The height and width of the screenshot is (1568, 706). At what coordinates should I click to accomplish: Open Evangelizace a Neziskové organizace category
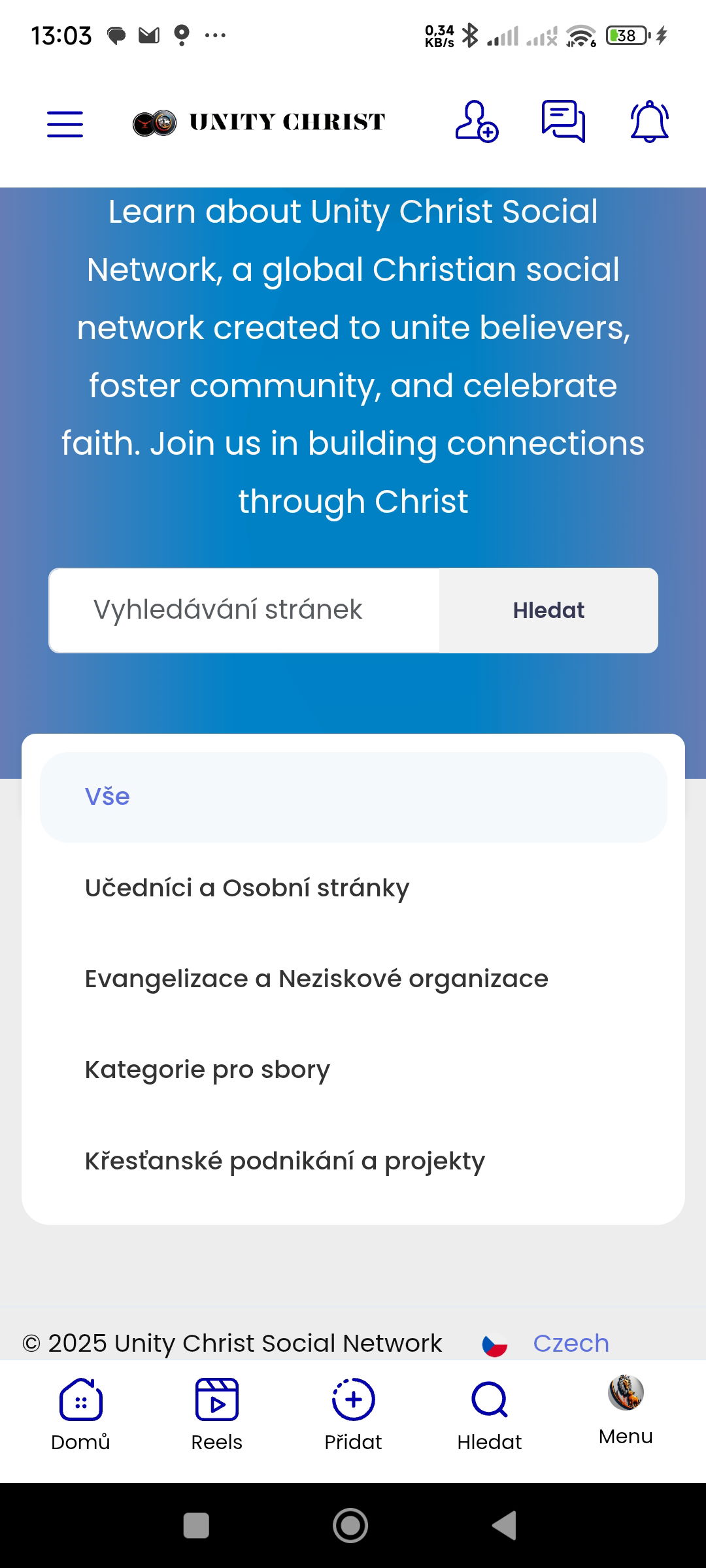(316, 979)
